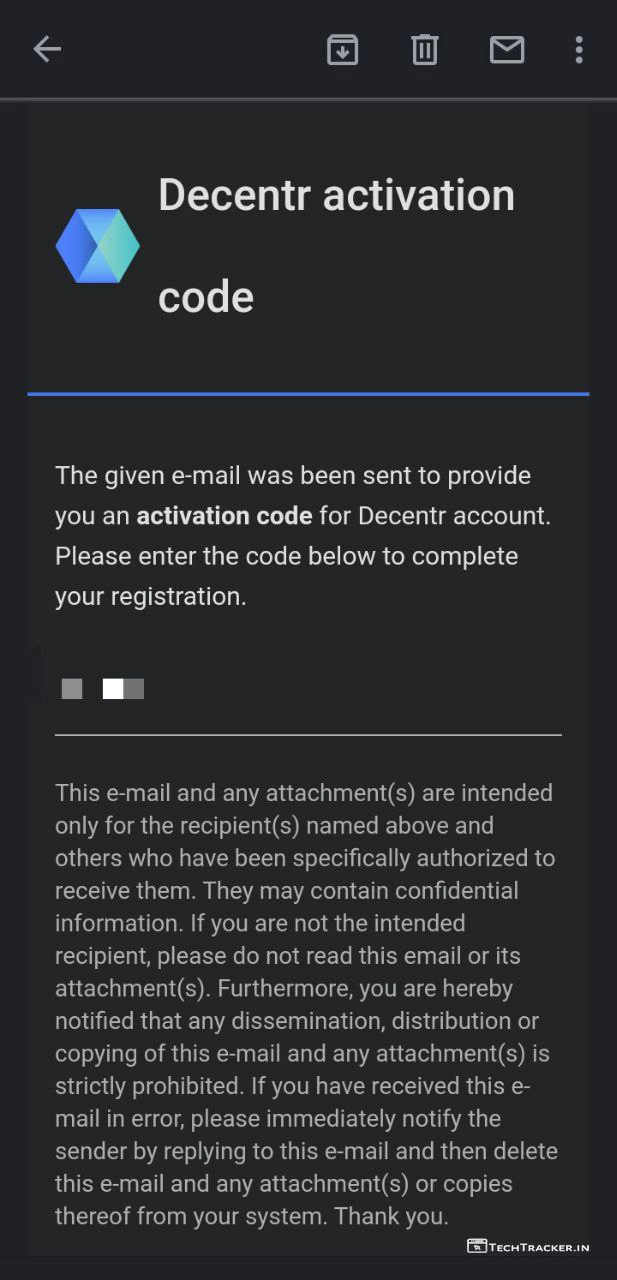
Task: Archive this Decentr email
Action: tap(343, 49)
